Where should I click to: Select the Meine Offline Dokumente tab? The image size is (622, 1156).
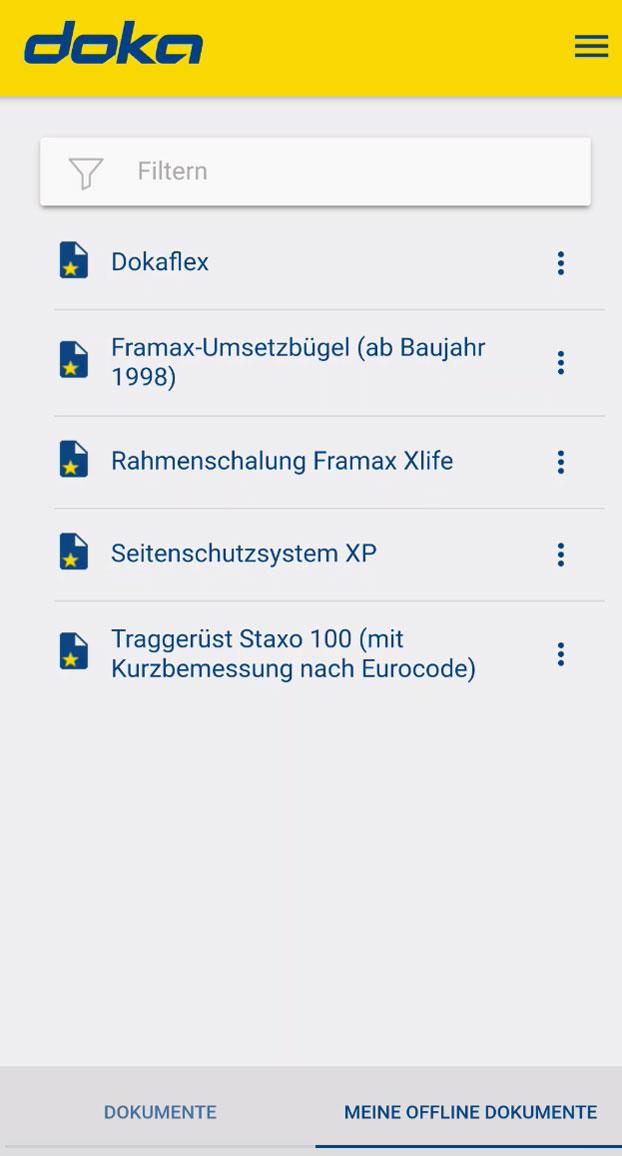point(470,1112)
